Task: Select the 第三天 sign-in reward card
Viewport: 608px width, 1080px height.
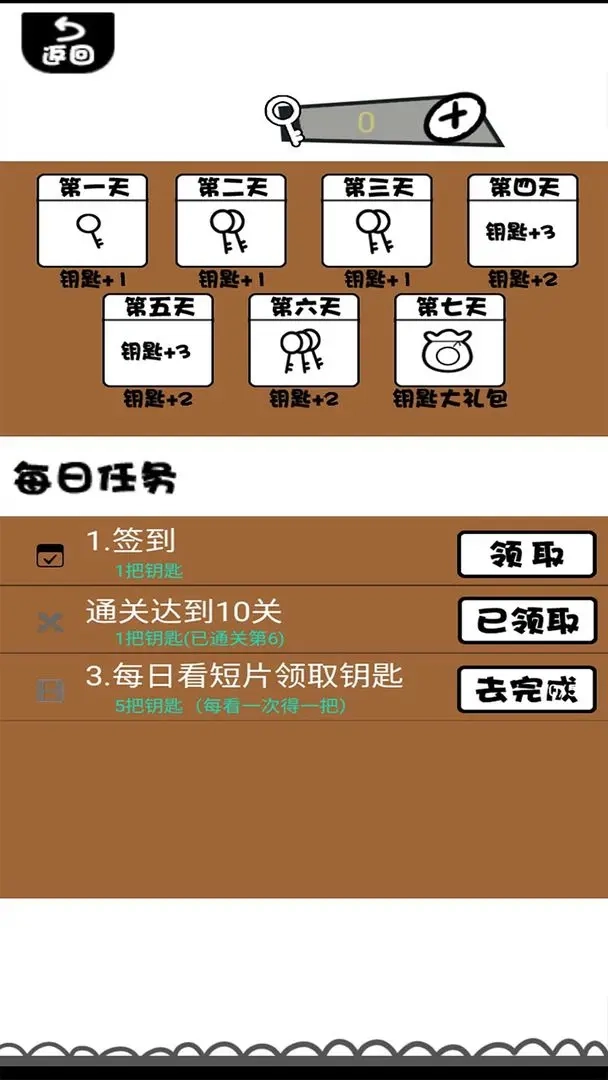Action: coord(377,222)
